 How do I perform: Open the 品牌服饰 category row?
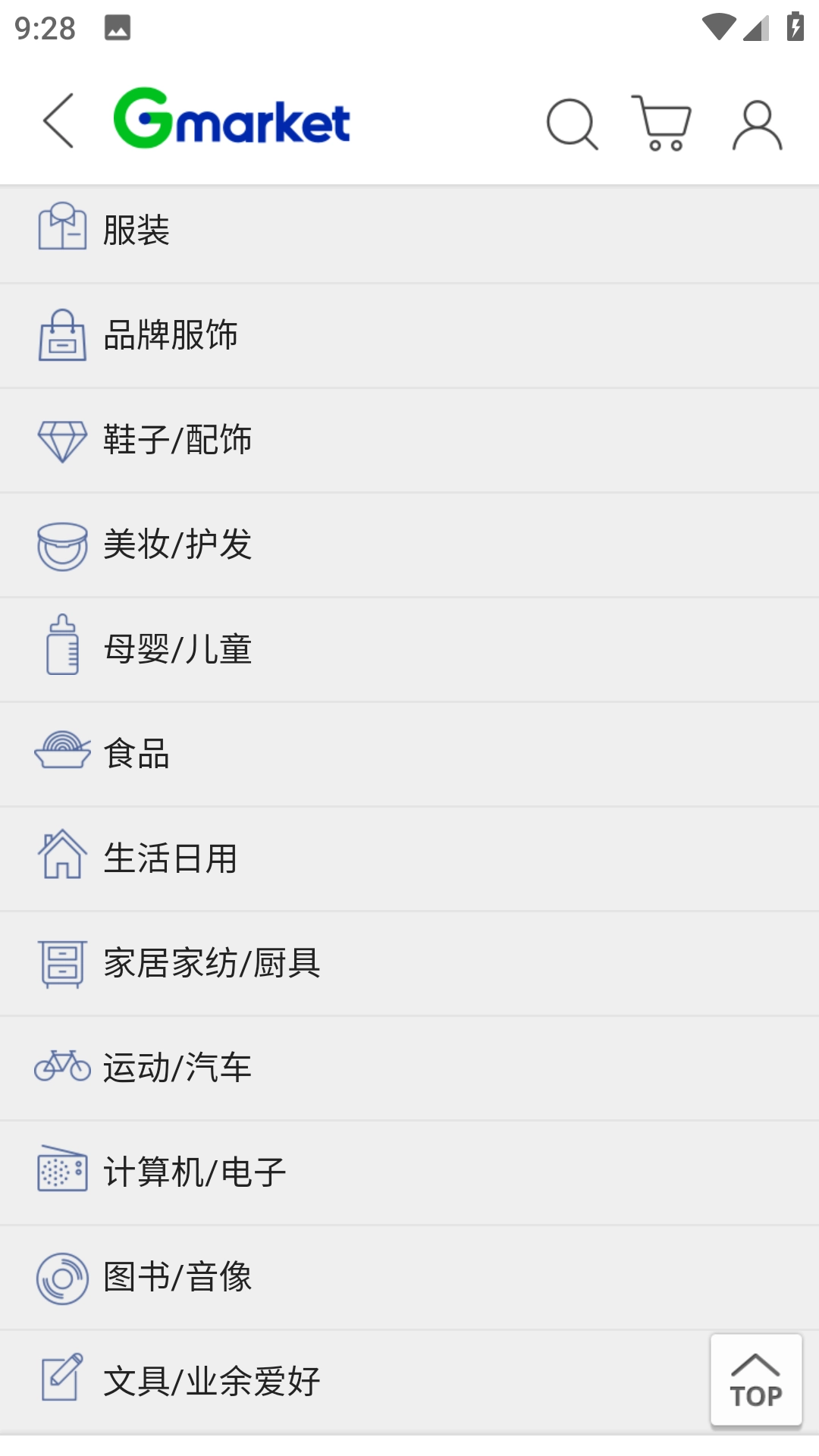[409, 336]
